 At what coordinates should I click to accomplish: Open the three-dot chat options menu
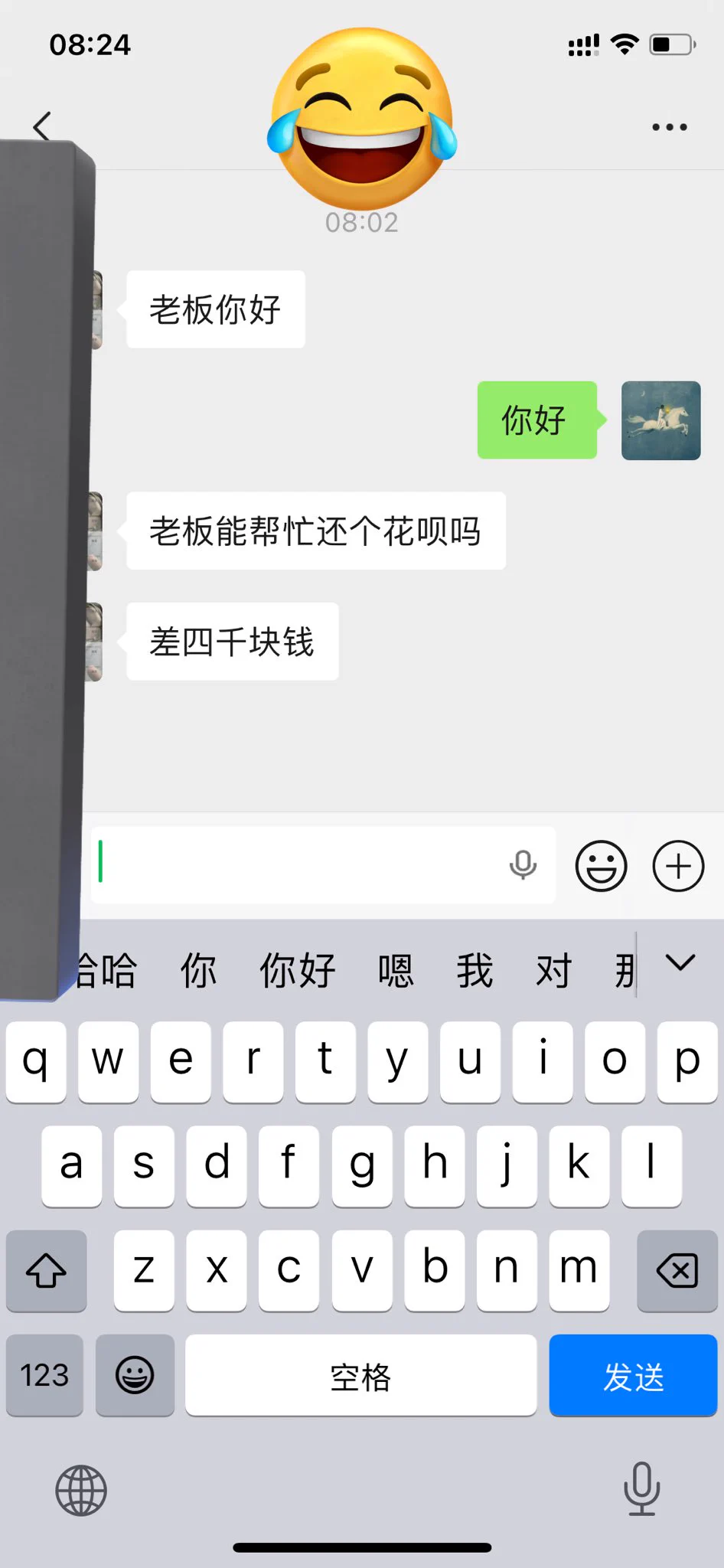click(x=669, y=127)
